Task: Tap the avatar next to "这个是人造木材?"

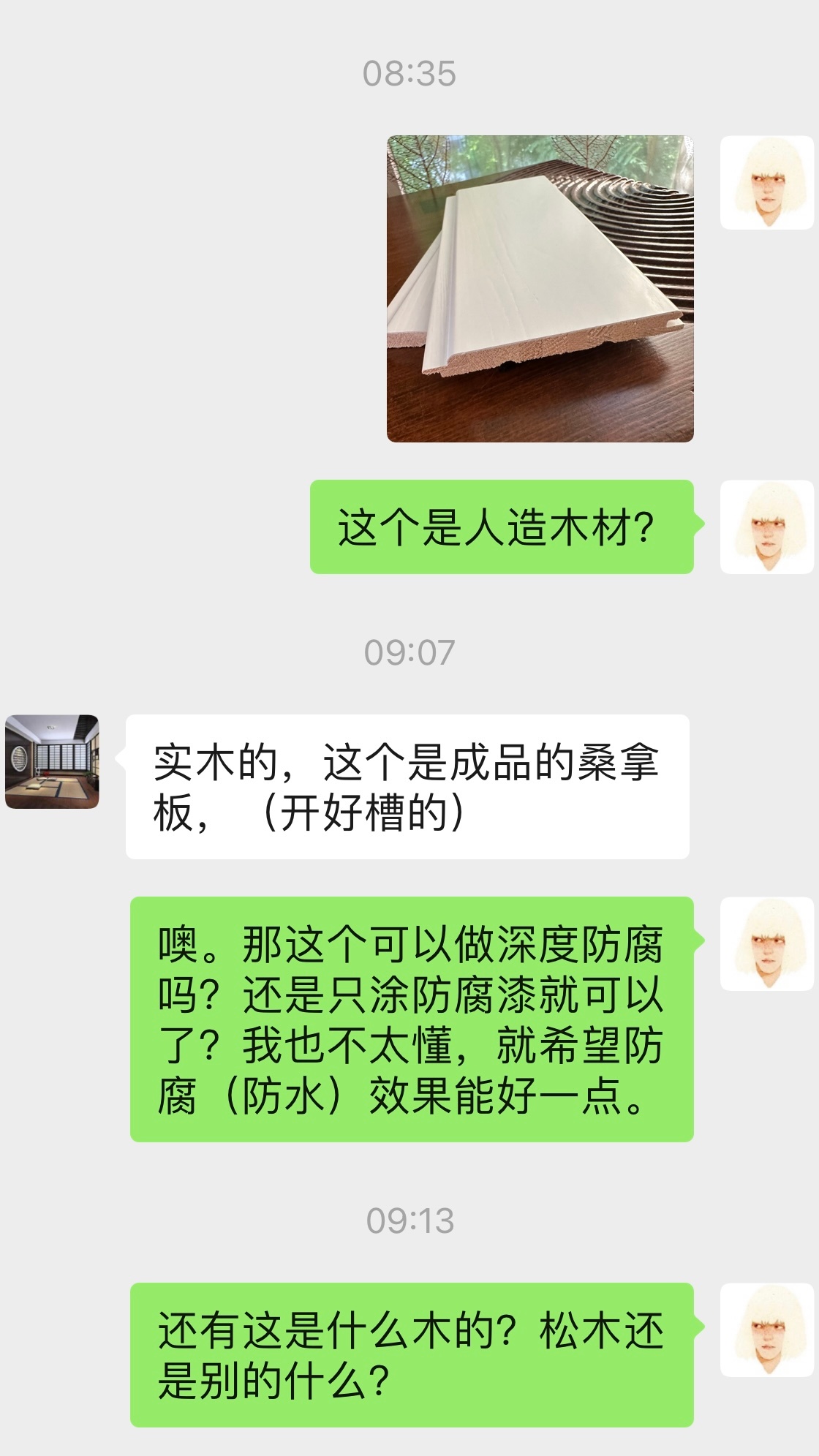Action: coord(766,527)
